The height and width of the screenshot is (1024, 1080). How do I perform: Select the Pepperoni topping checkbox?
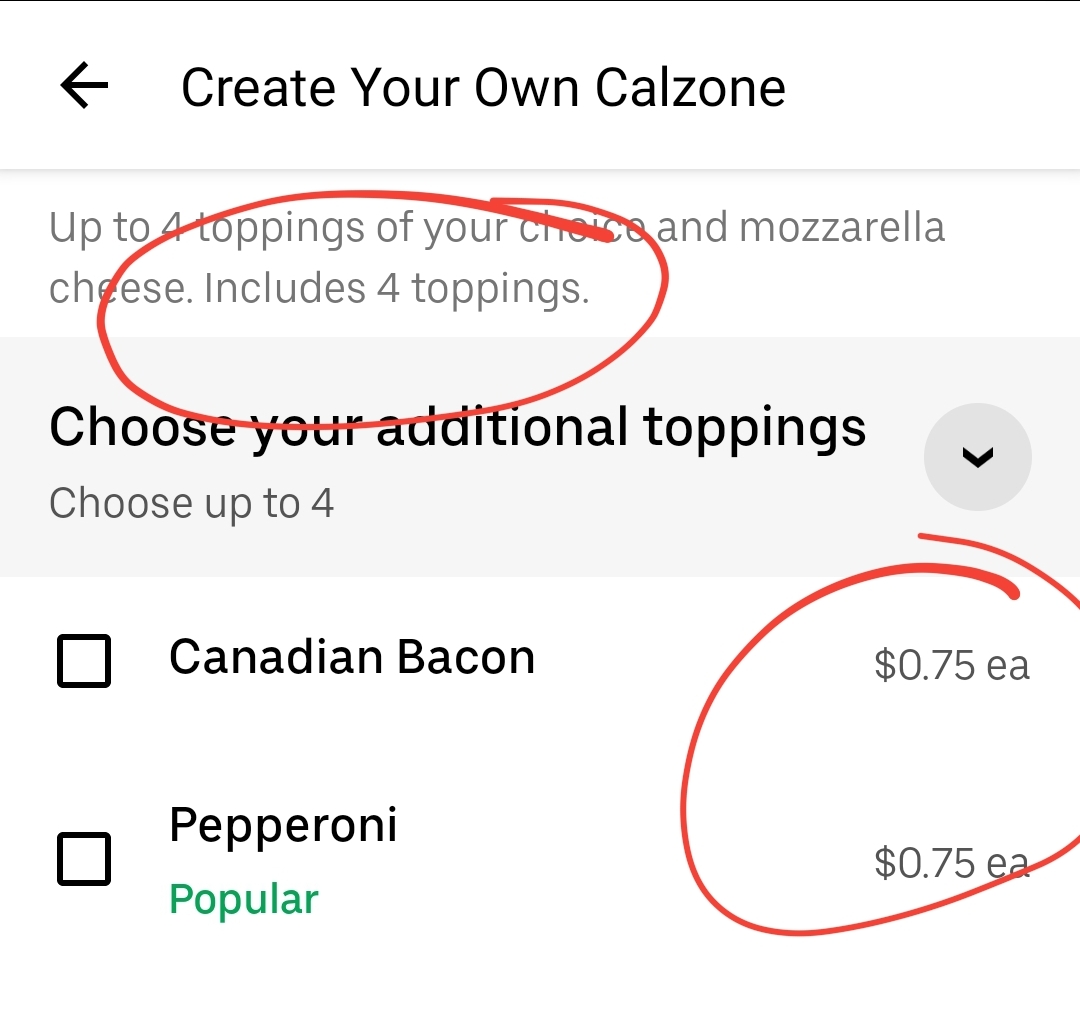coord(84,858)
